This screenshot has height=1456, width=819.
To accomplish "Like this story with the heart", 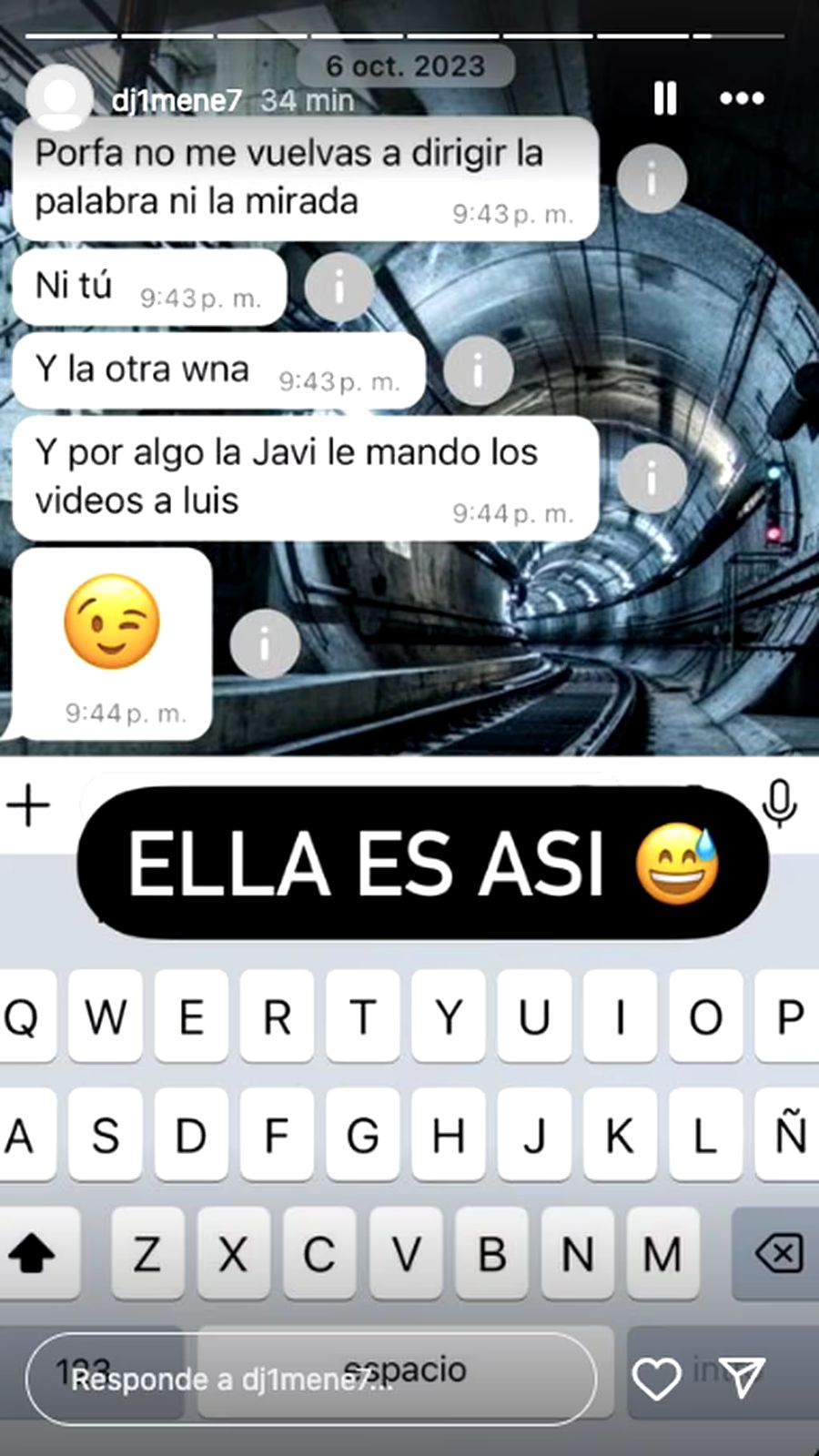I will [x=656, y=1379].
